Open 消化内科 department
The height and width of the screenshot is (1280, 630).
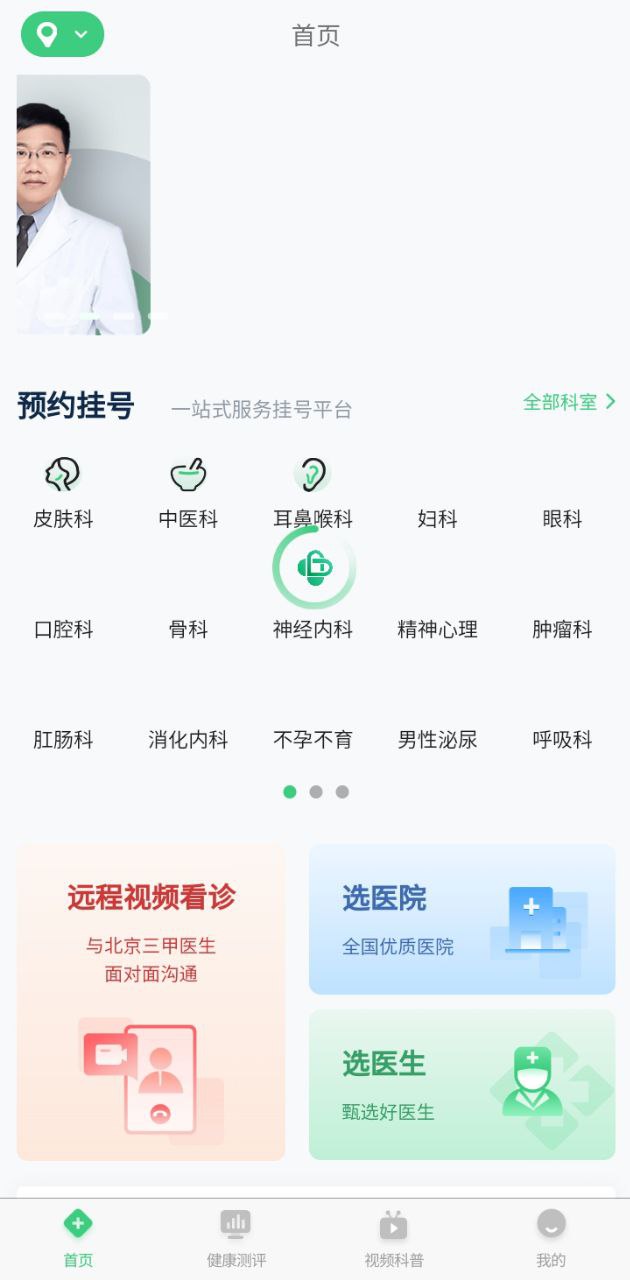(x=188, y=739)
